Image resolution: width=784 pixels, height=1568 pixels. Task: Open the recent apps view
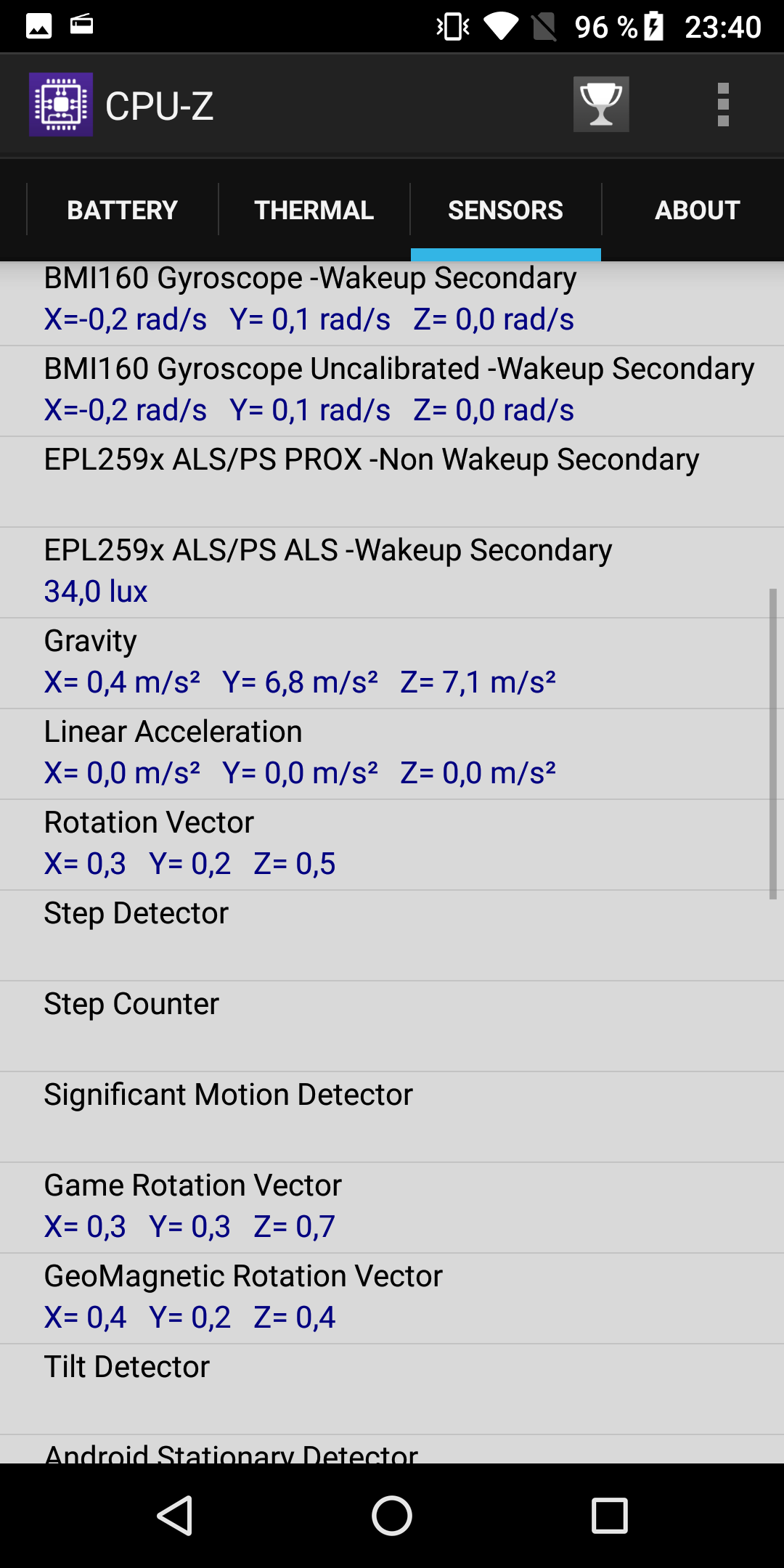[609, 1516]
